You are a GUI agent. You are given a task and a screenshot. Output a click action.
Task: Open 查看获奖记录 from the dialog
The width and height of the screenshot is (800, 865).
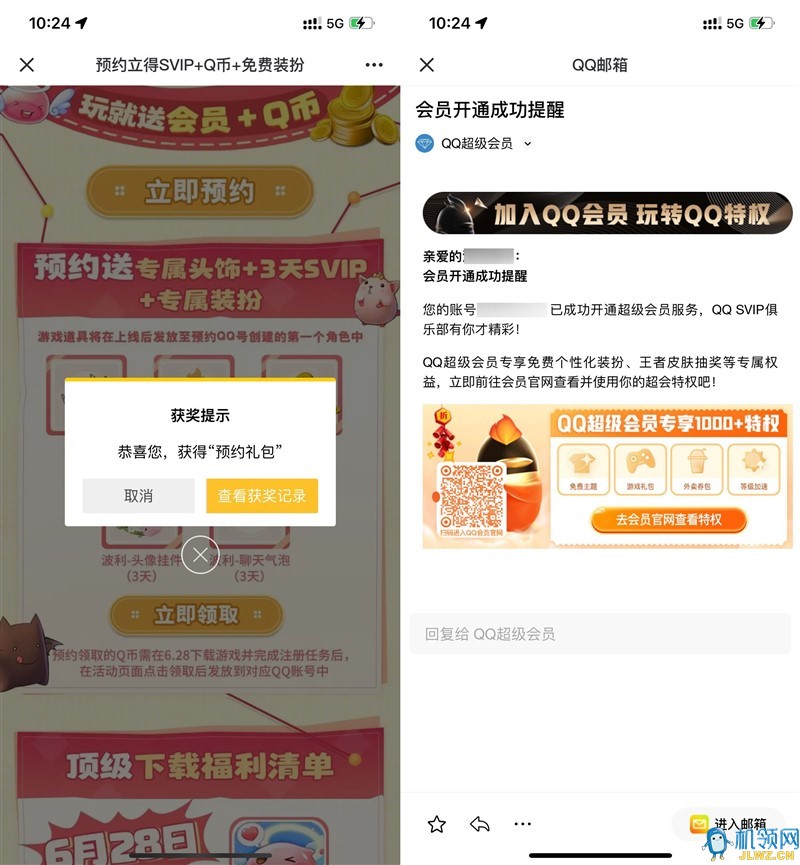[262, 496]
